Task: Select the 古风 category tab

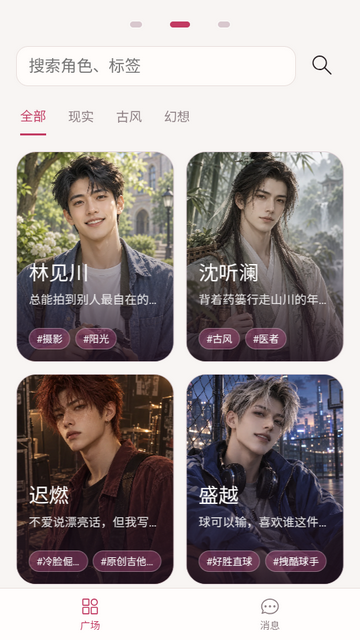Action: (129, 117)
